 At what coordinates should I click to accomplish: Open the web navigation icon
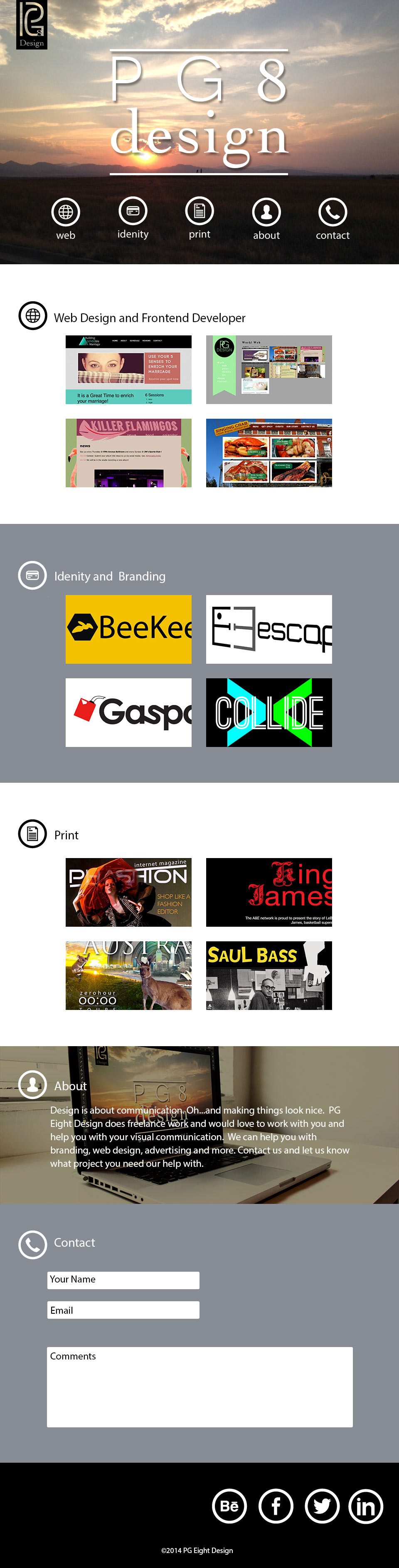tap(66, 212)
